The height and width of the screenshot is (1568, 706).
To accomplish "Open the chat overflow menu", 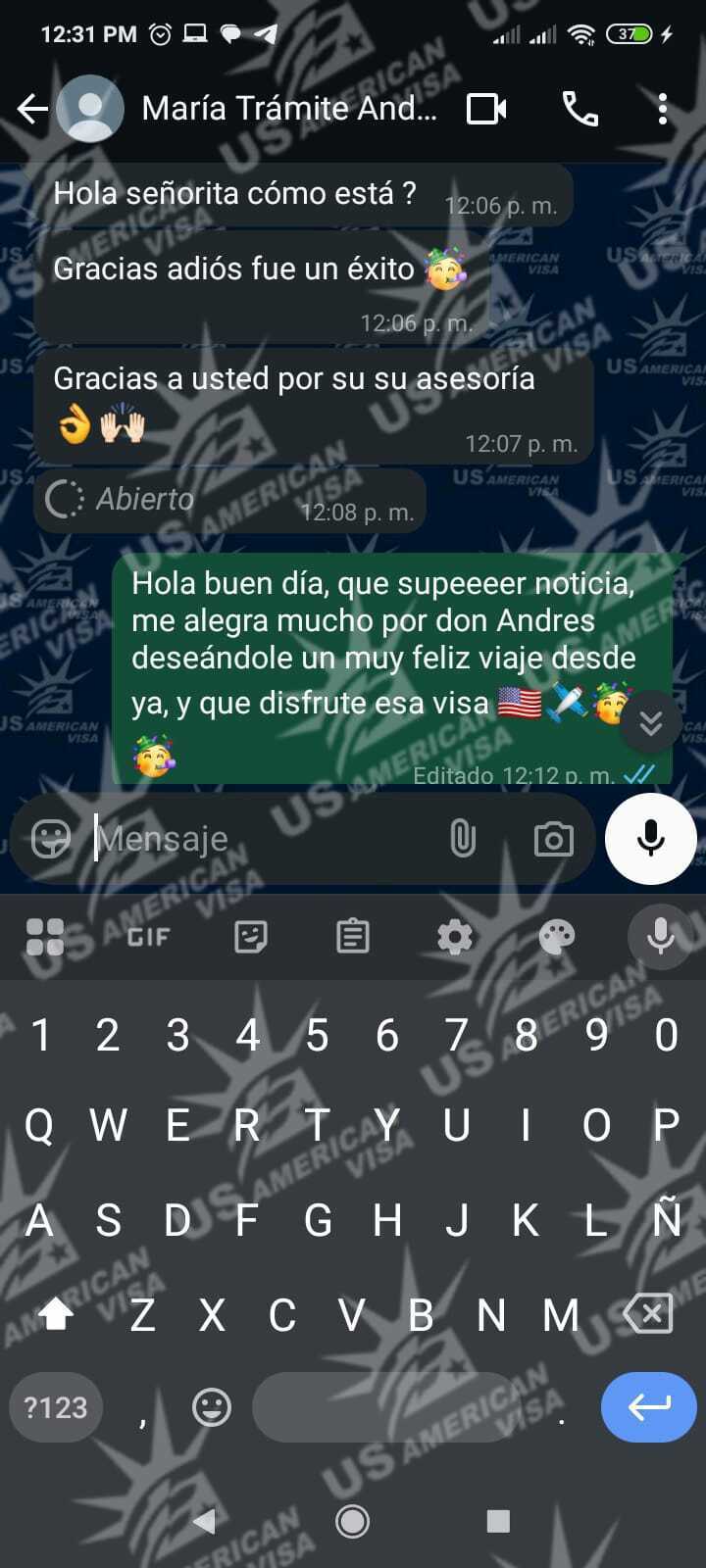I will pyautogui.click(x=663, y=109).
